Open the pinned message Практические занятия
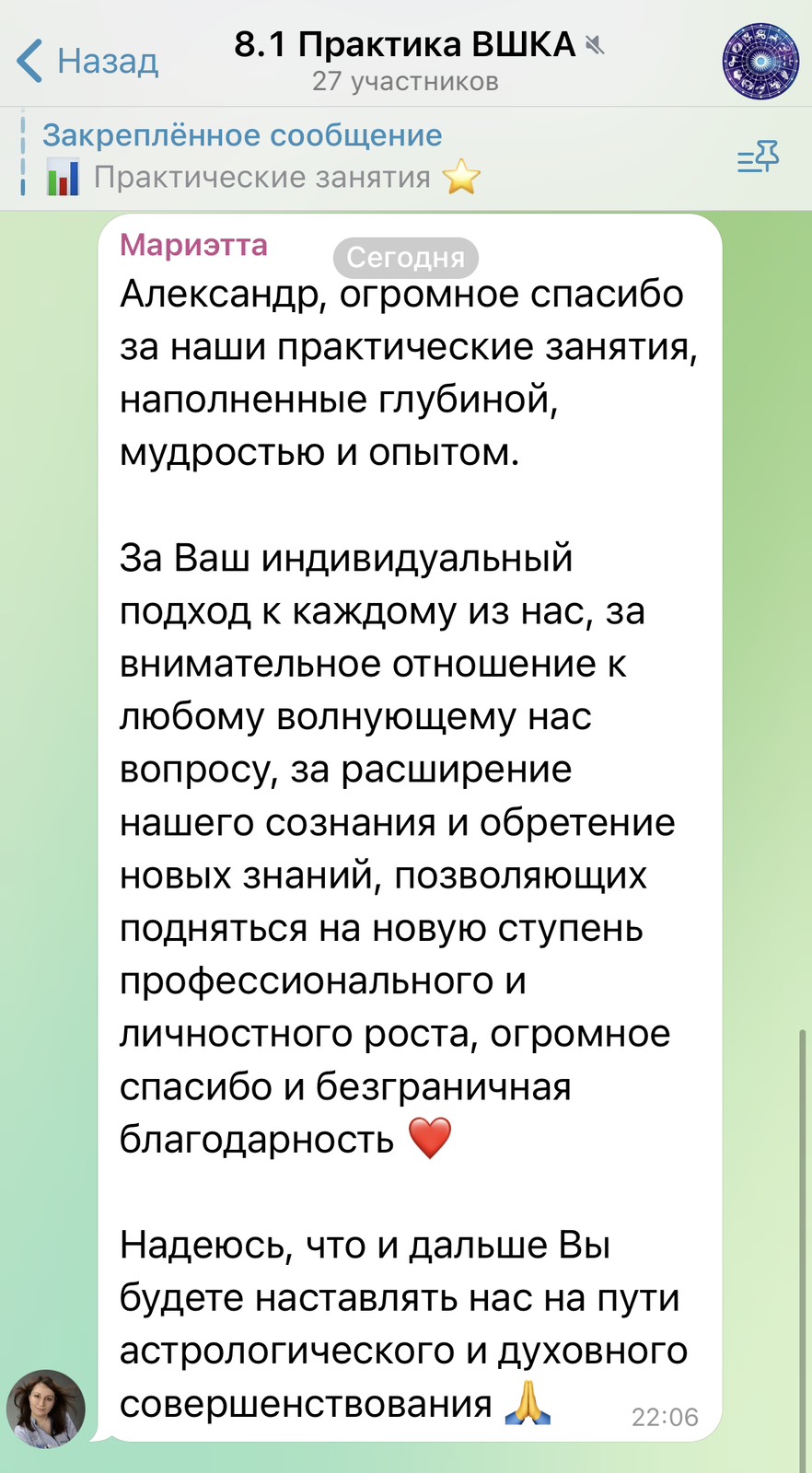812x1473 pixels. click(262, 157)
